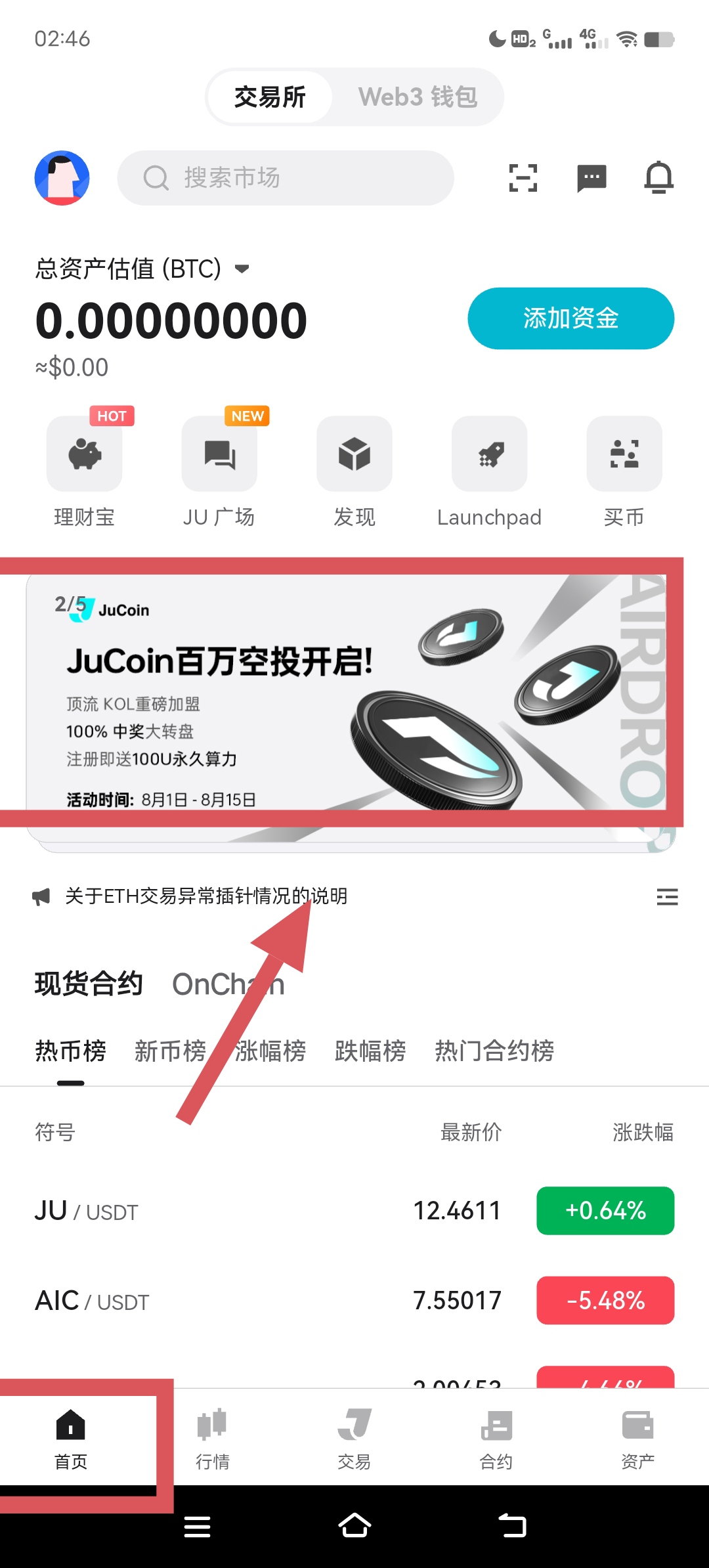Open the customer chat message icon

pos(591,178)
